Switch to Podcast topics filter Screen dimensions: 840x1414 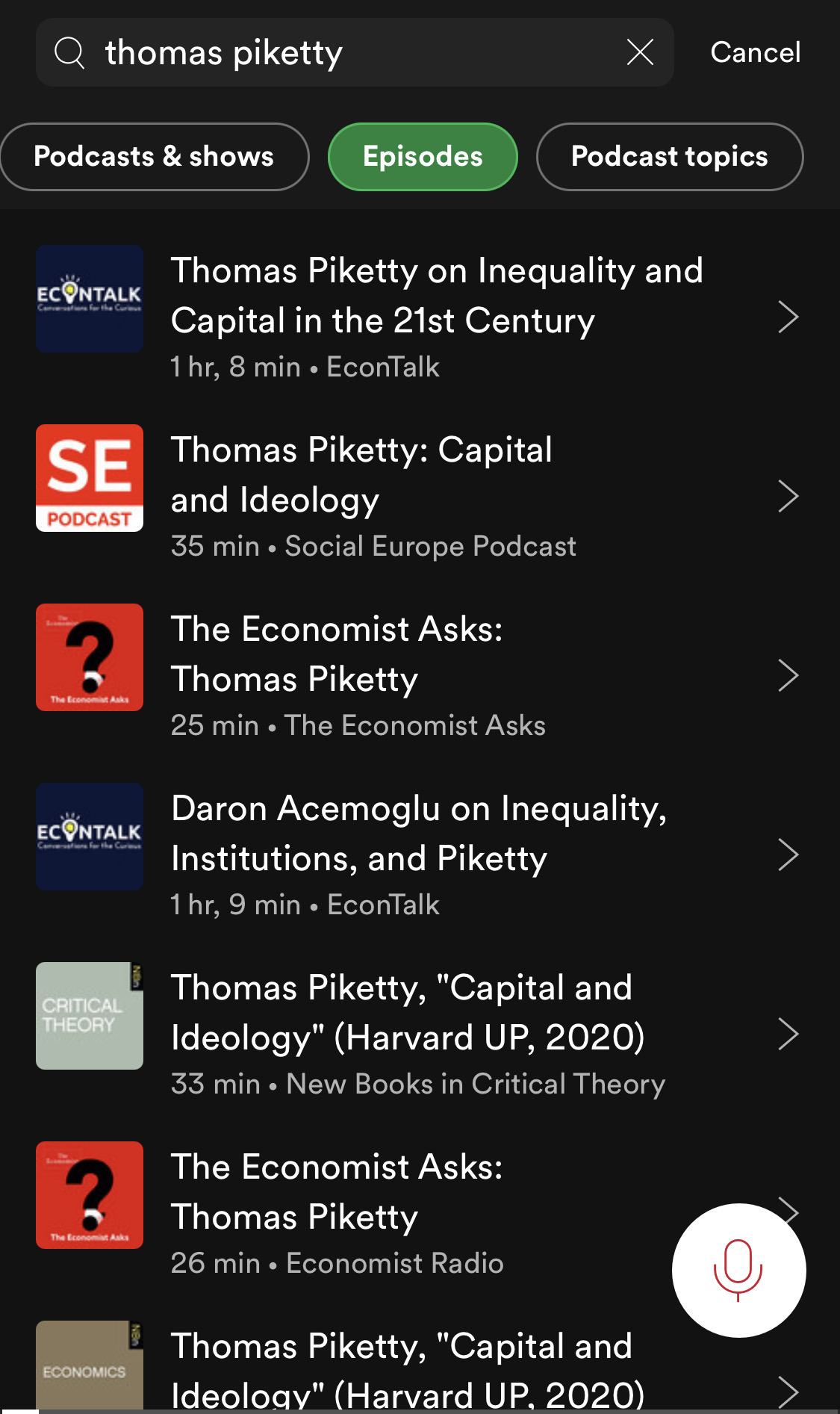pyautogui.click(x=669, y=157)
